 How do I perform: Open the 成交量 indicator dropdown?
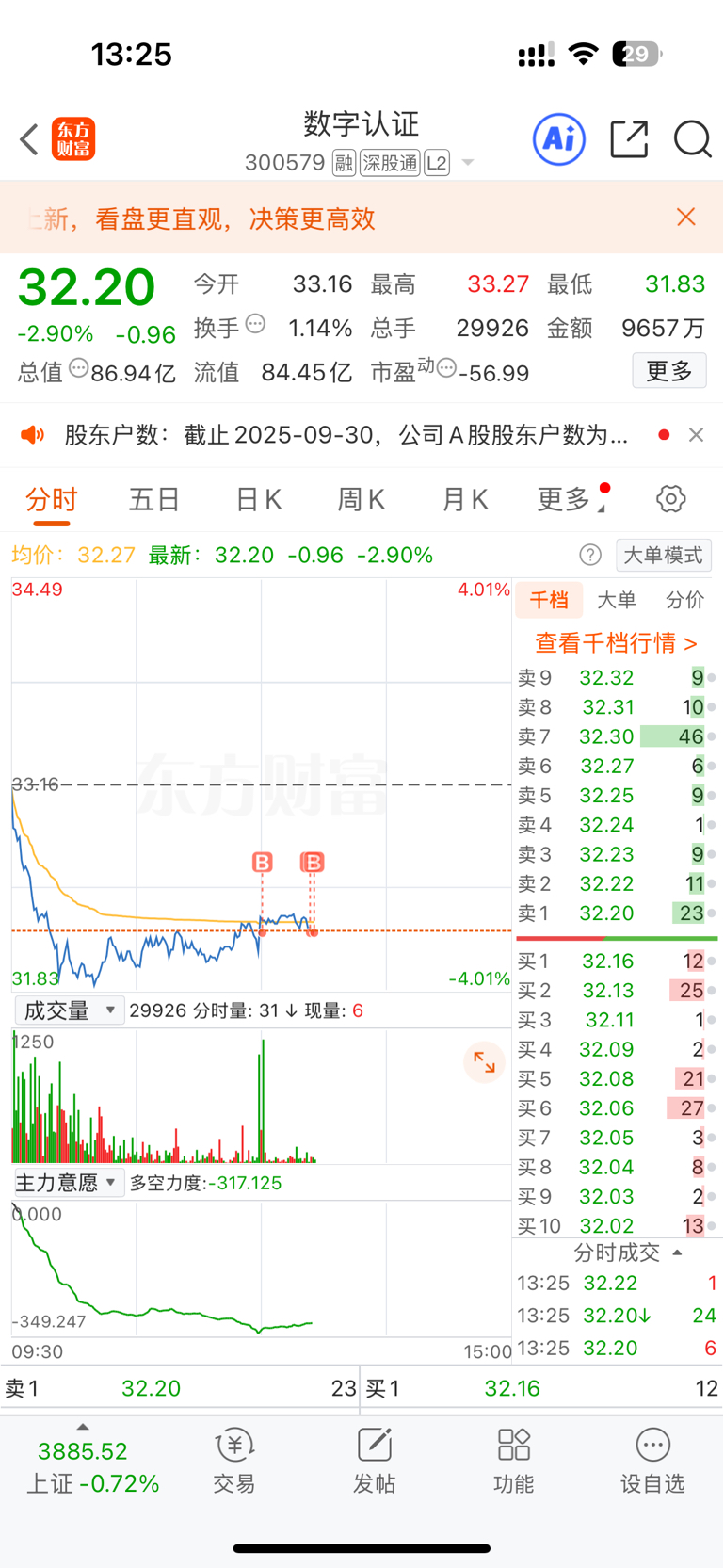coord(70,1010)
